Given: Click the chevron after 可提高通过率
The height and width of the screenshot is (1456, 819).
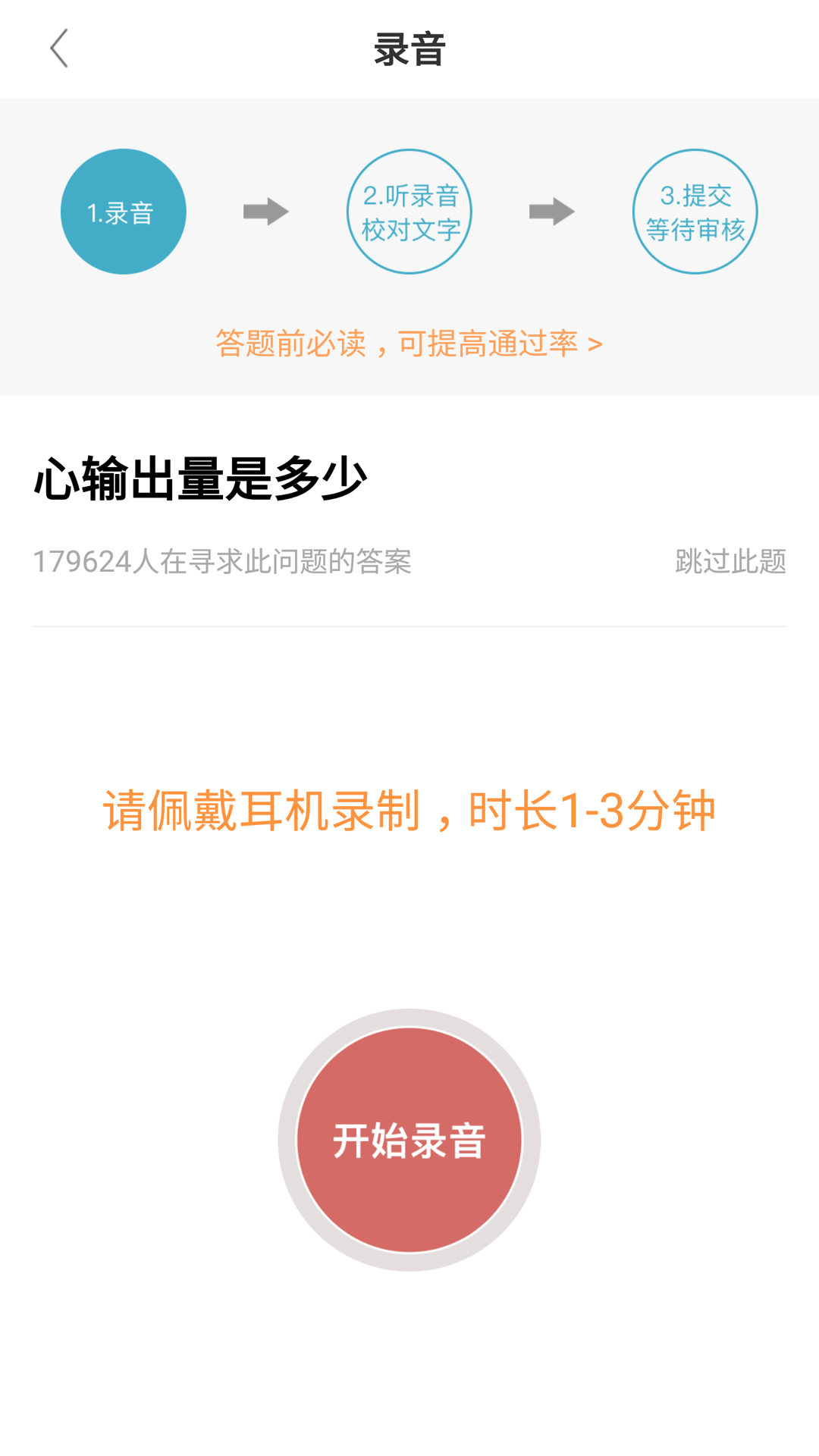Looking at the screenshot, I should (596, 343).
